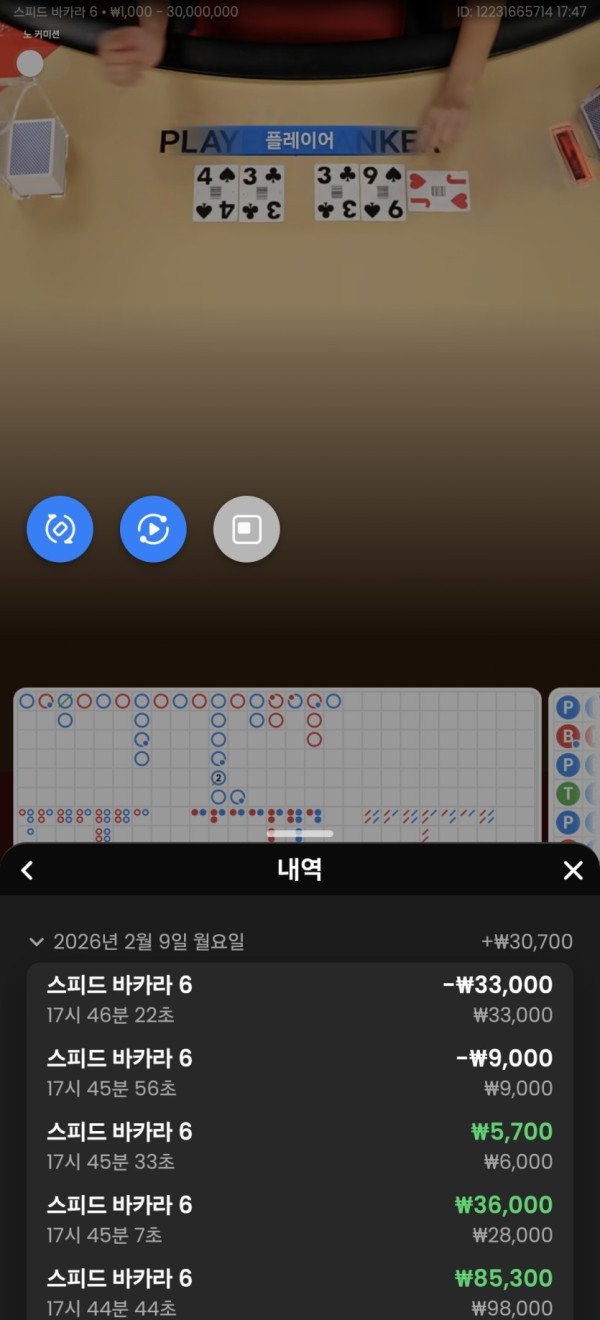The image size is (600, 1320).
Task: Go back from the 내역 history panel
Action: pos(27,870)
